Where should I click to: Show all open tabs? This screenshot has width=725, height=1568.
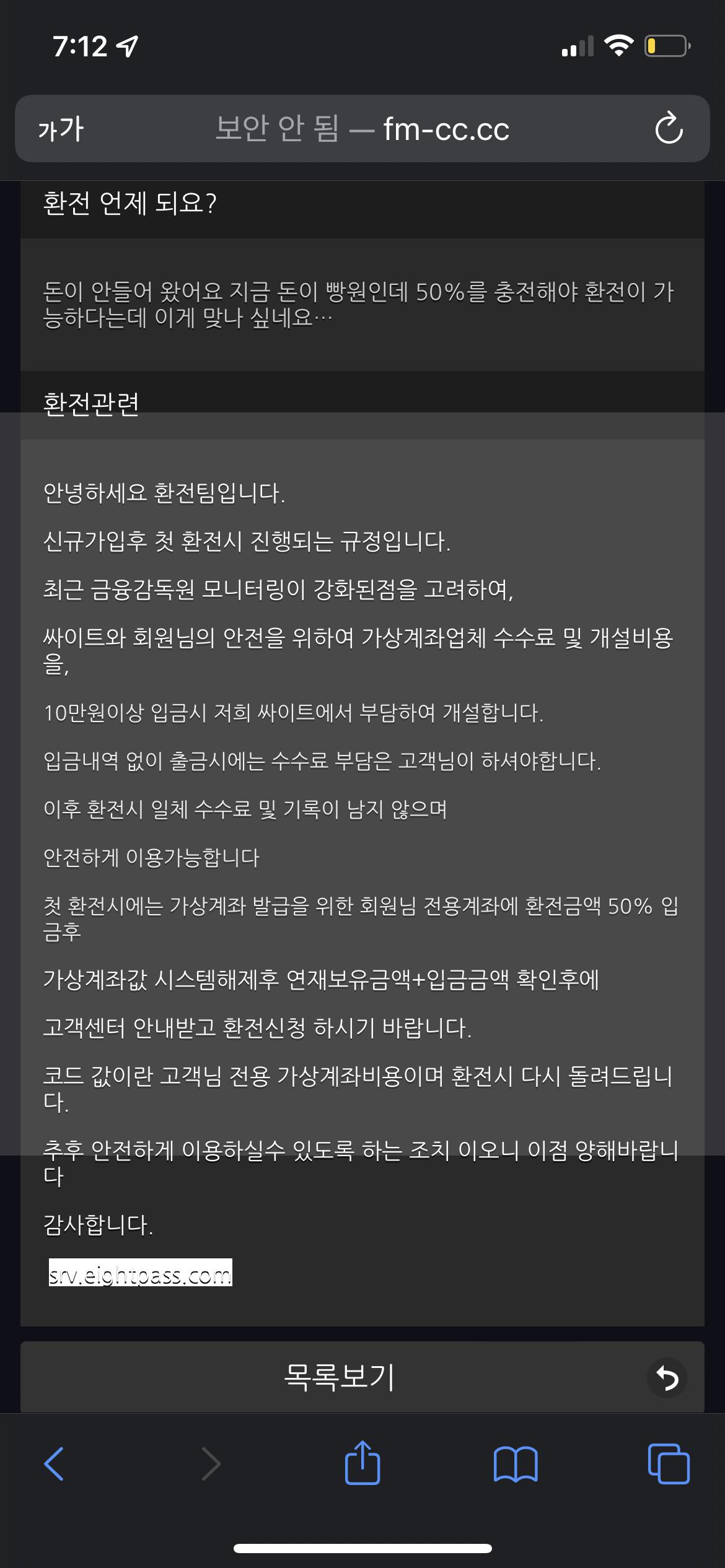(668, 1464)
